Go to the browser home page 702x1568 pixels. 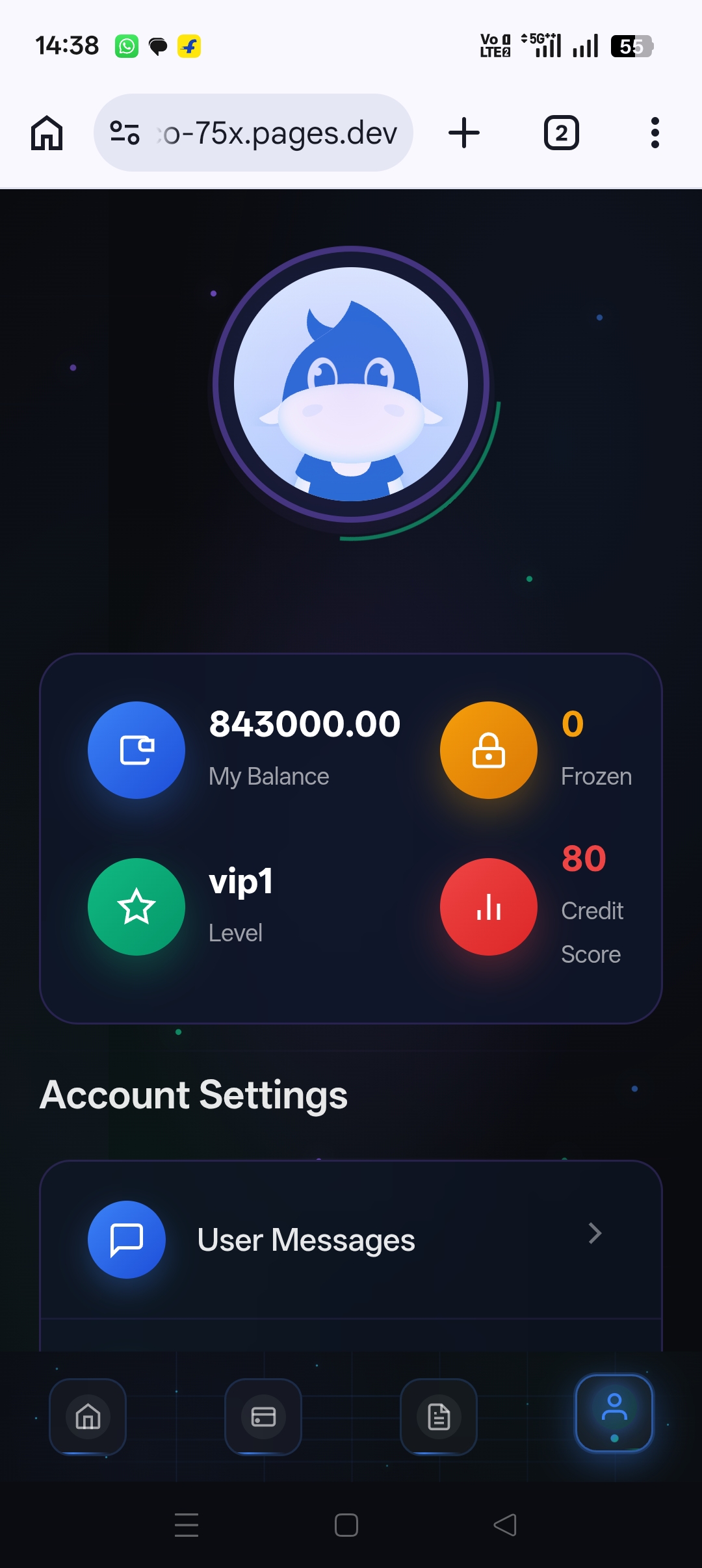tap(47, 133)
